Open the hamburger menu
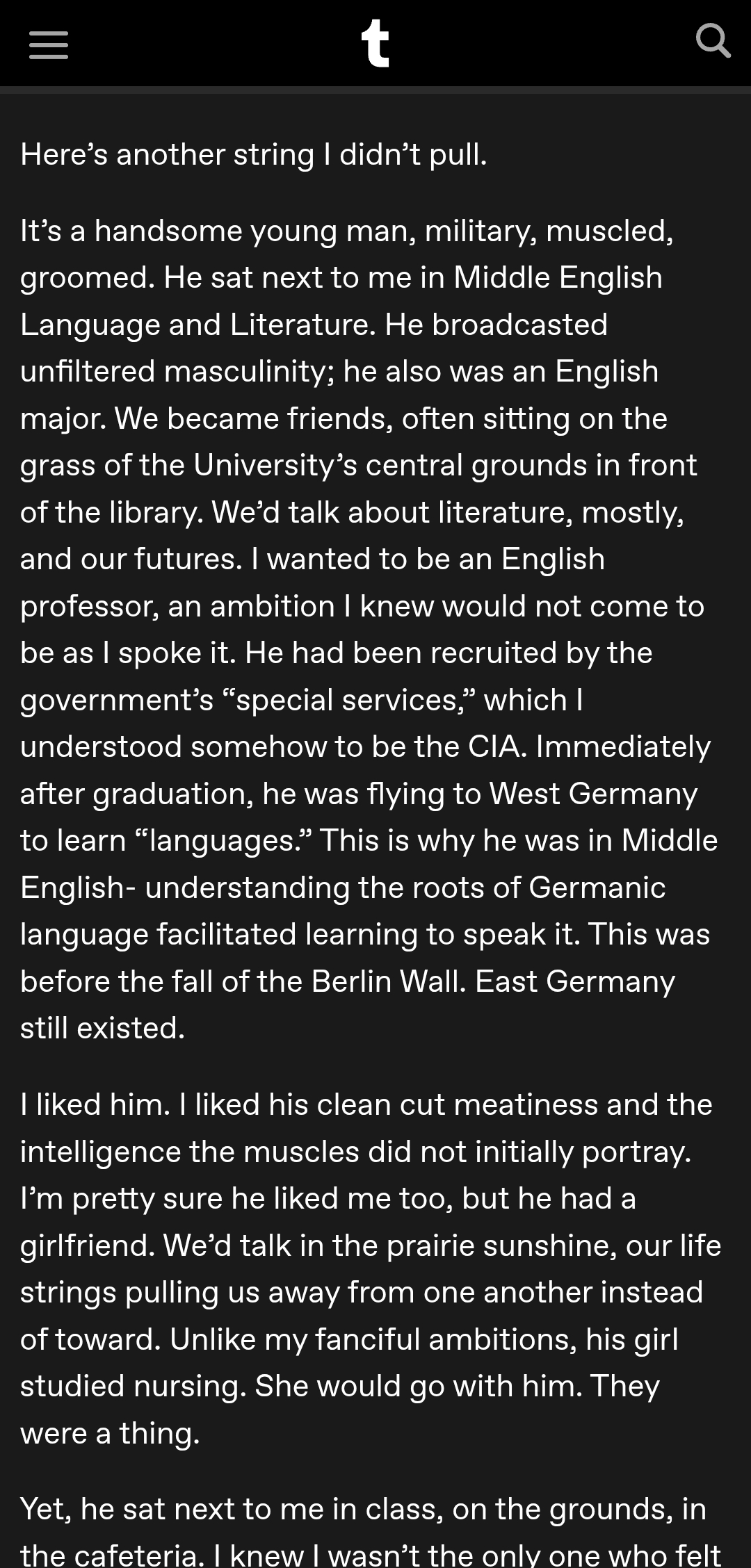The image size is (751, 1568). pos(49,44)
